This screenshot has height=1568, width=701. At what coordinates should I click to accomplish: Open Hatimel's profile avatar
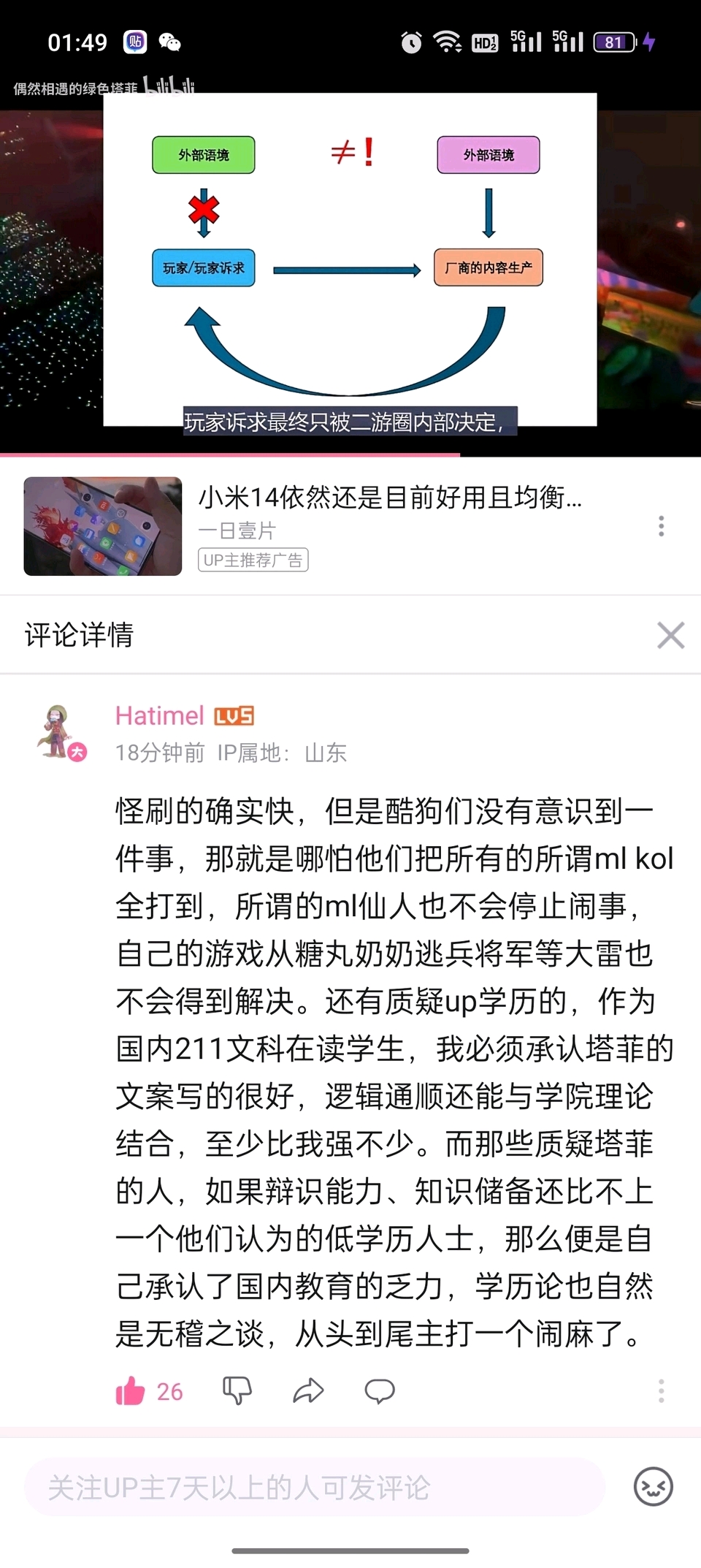pos(60,733)
